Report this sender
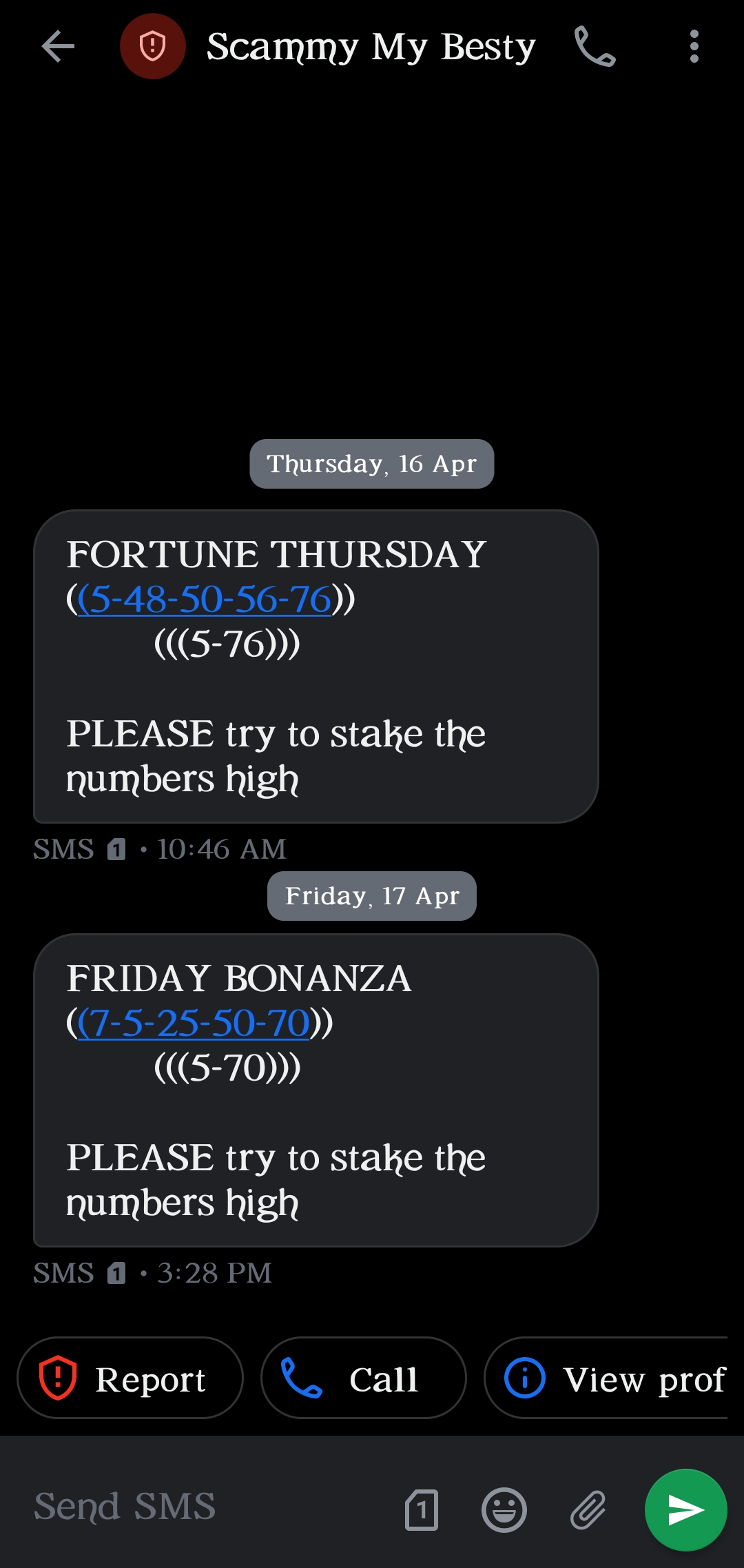 pos(130,1378)
